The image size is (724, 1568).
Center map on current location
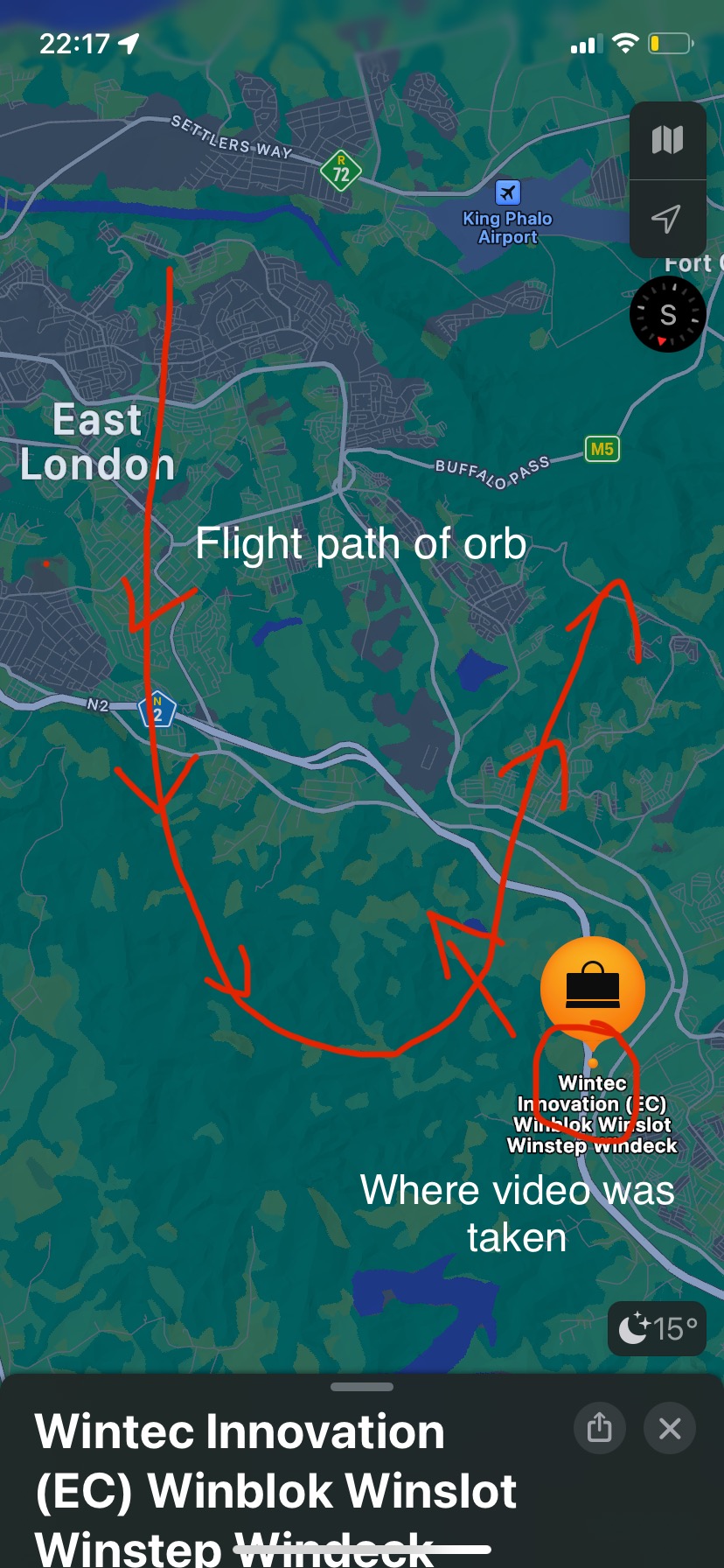[x=667, y=219]
